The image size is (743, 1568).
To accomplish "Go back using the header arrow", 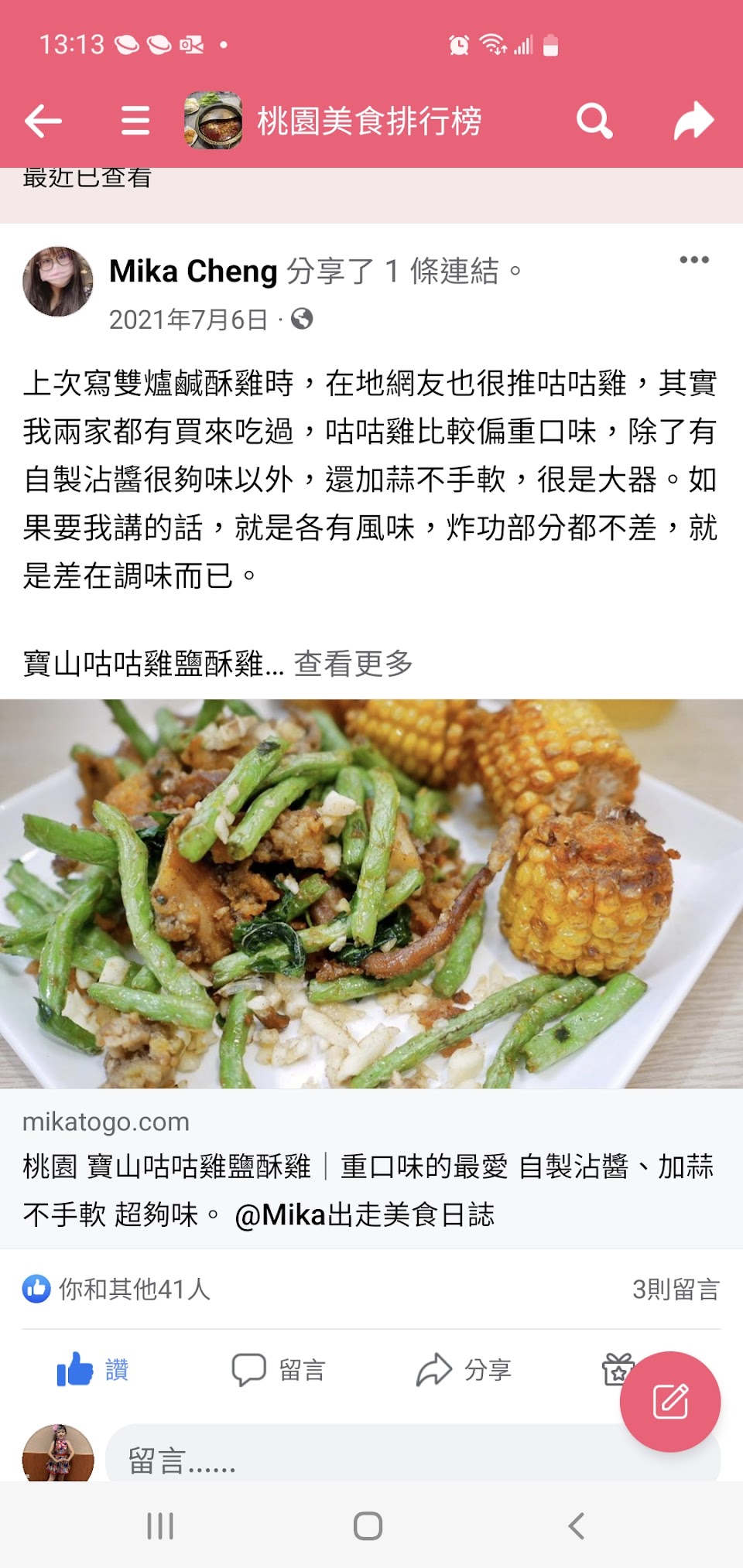I will [43, 121].
